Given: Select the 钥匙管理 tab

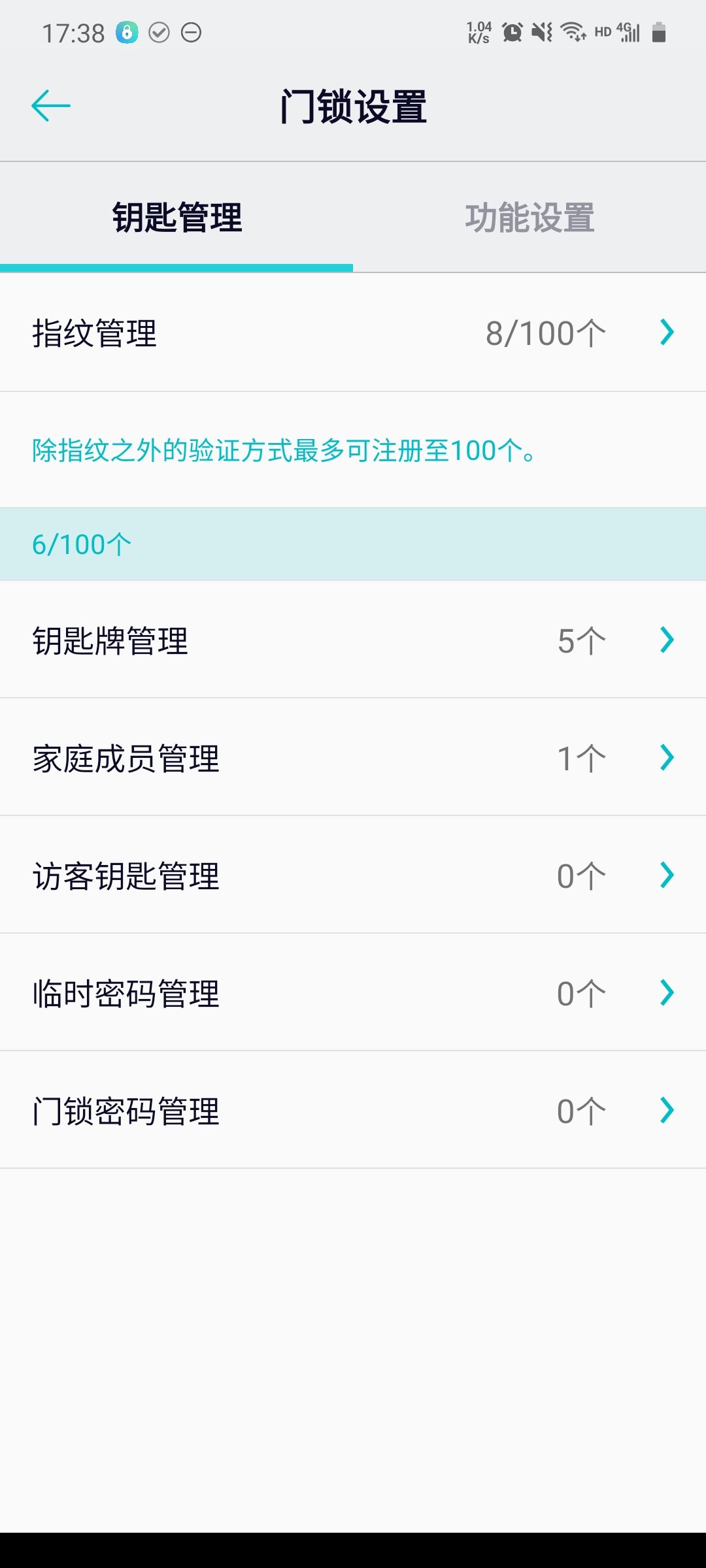Looking at the screenshot, I should pyautogui.click(x=176, y=218).
